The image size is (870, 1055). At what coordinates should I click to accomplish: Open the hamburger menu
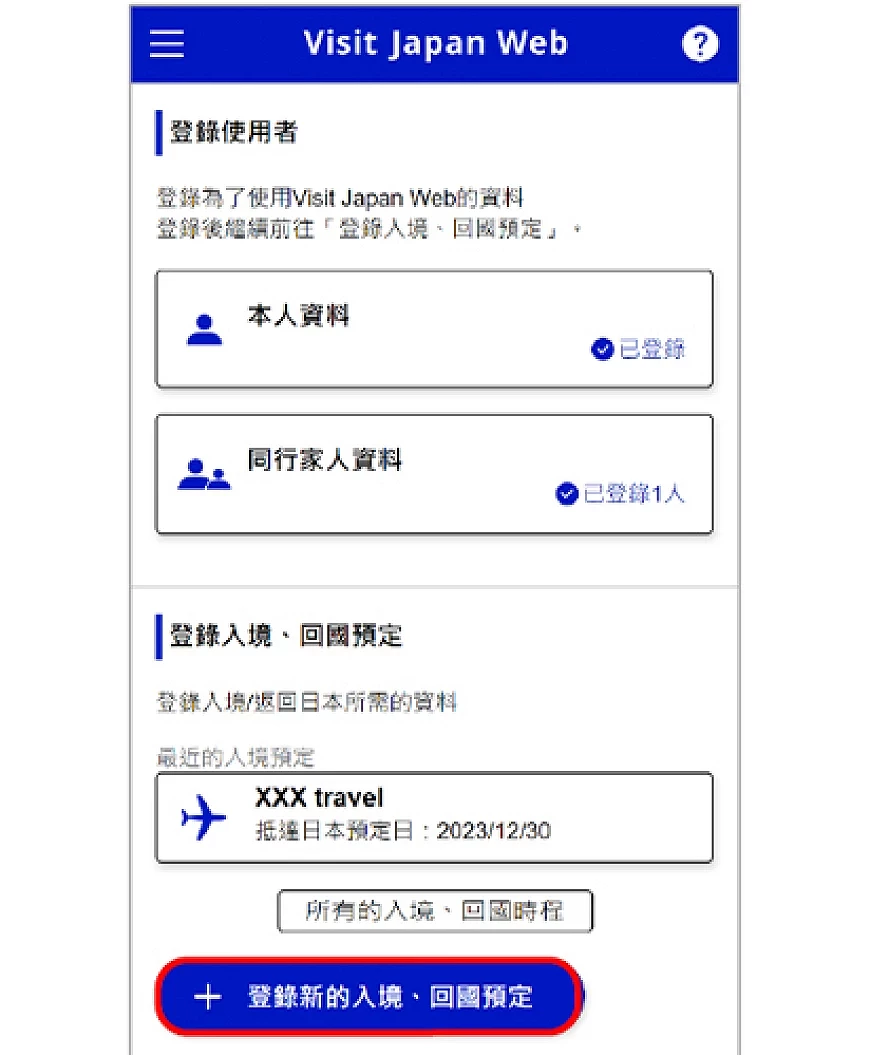167,44
